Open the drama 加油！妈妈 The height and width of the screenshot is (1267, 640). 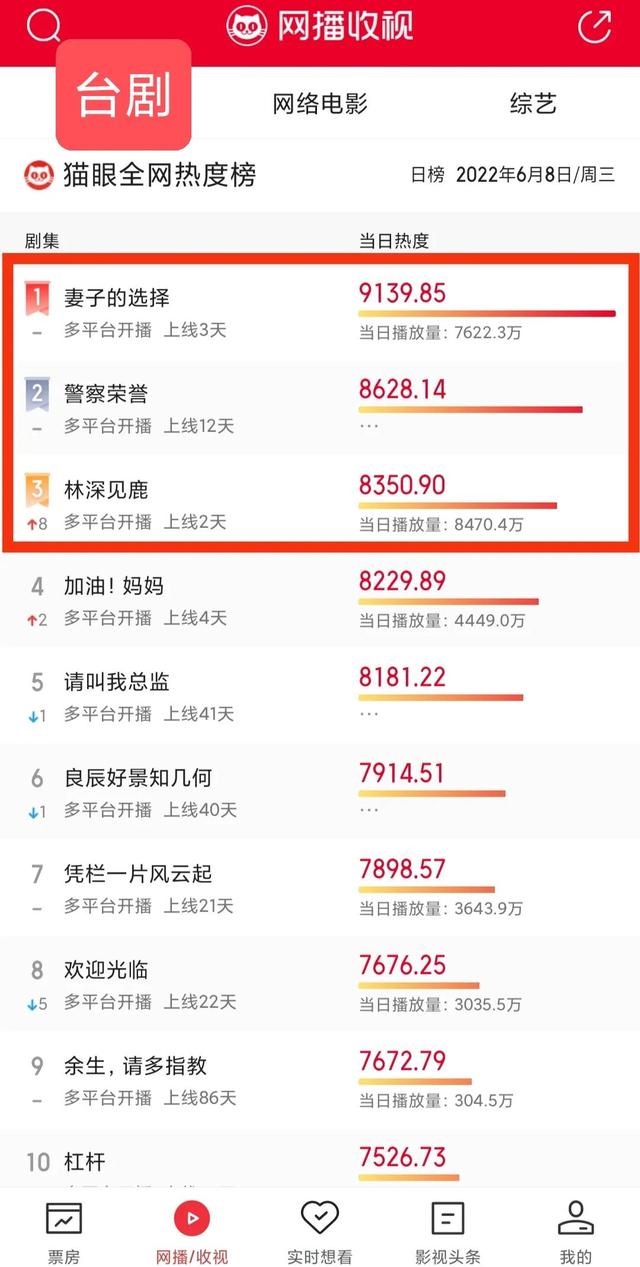pyautogui.click(x=320, y=599)
